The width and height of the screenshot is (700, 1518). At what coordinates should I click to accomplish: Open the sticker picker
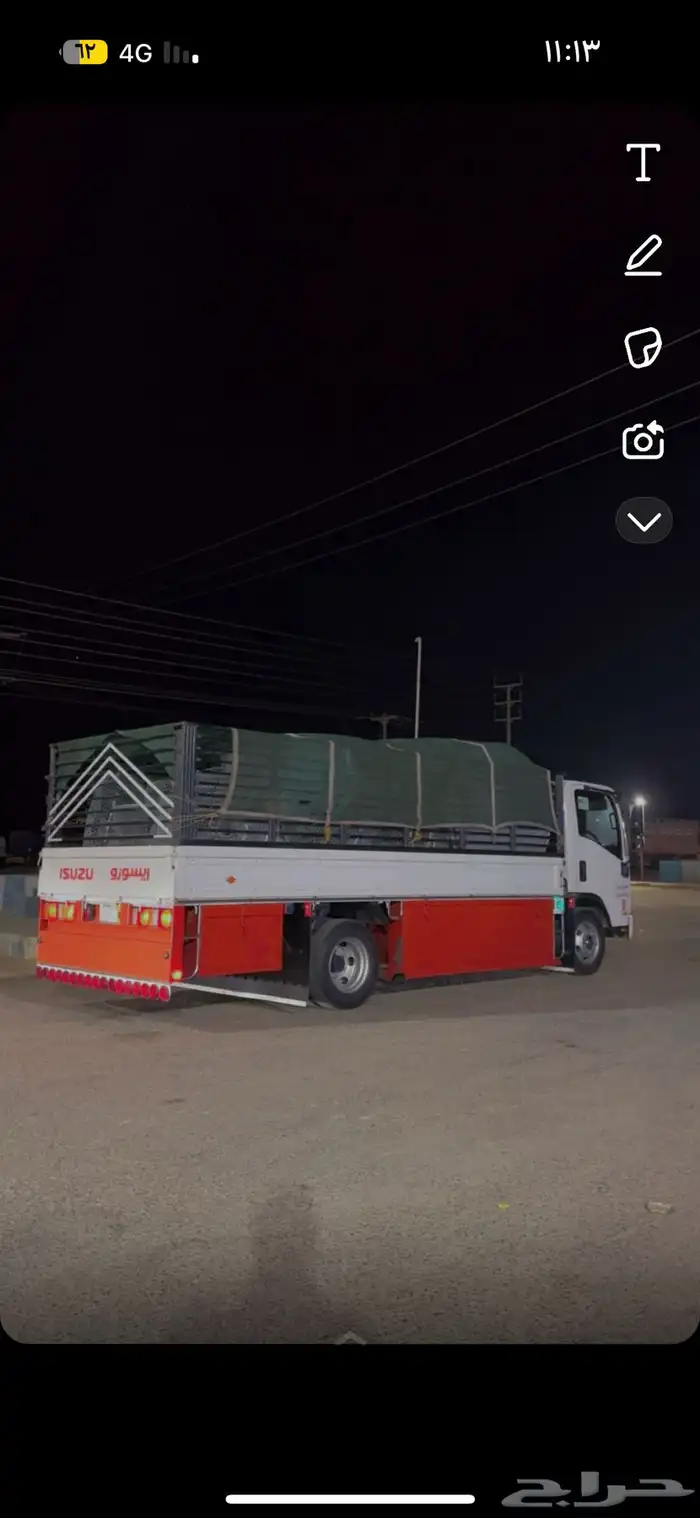click(x=643, y=347)
